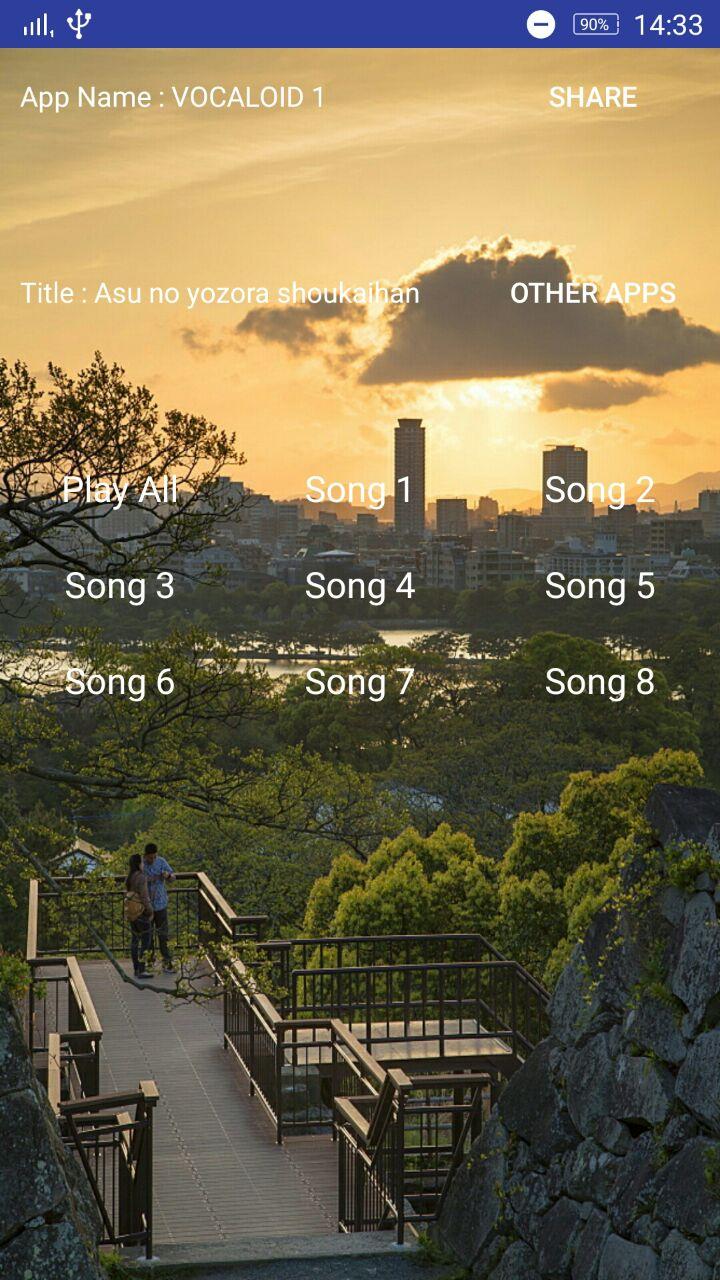Play Song 2
The height and width of the screenshot is (1280, 720).
pyautogui.click(x=599, y=490)
